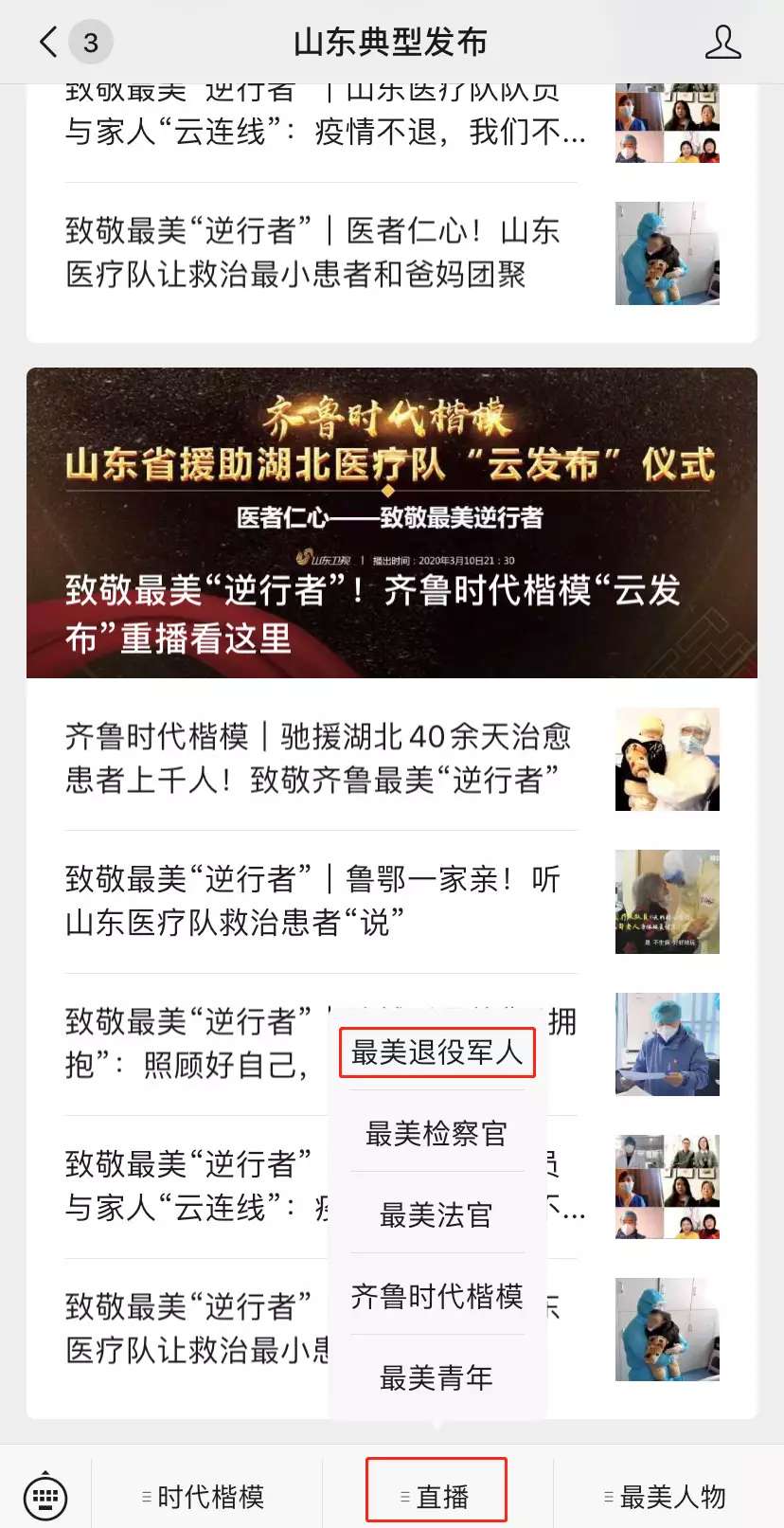784x1528 pixels.
Task: Select 最美检察官 from the popup menu
Action: point(437,1133)
